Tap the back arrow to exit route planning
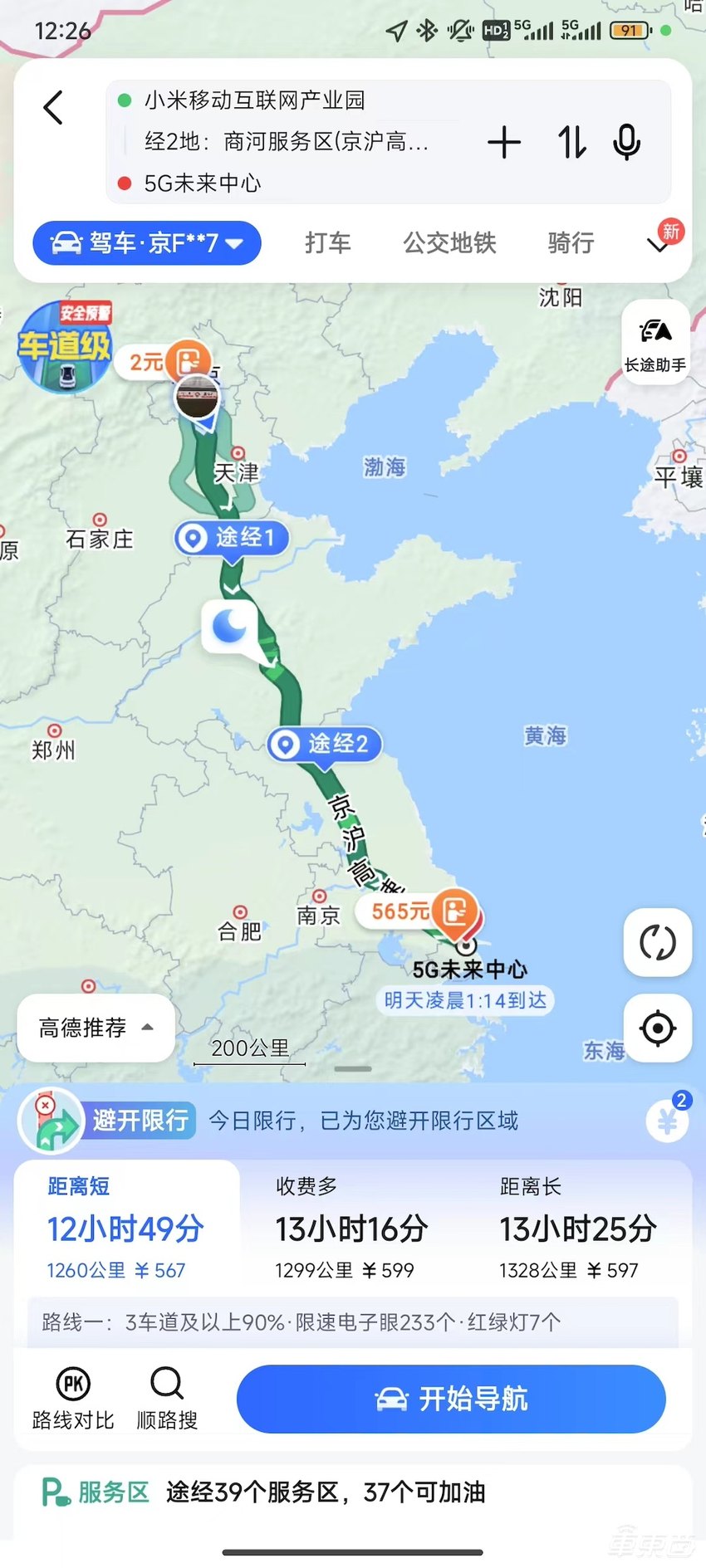 click(52, 107)
